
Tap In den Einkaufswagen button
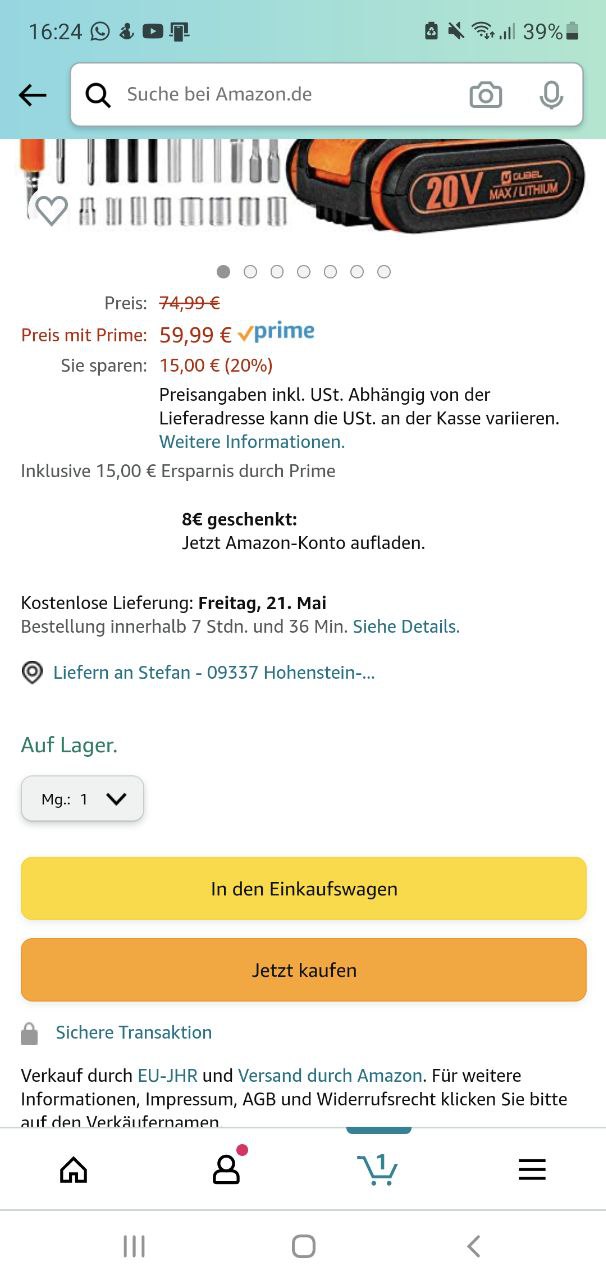[x=303, y=889]
